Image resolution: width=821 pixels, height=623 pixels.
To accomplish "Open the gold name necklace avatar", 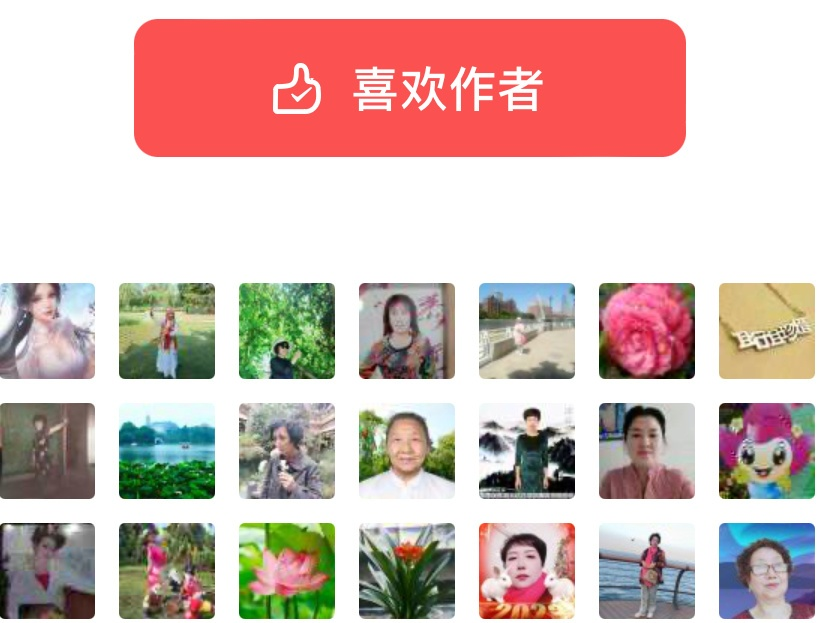I will tap(766, 331).
